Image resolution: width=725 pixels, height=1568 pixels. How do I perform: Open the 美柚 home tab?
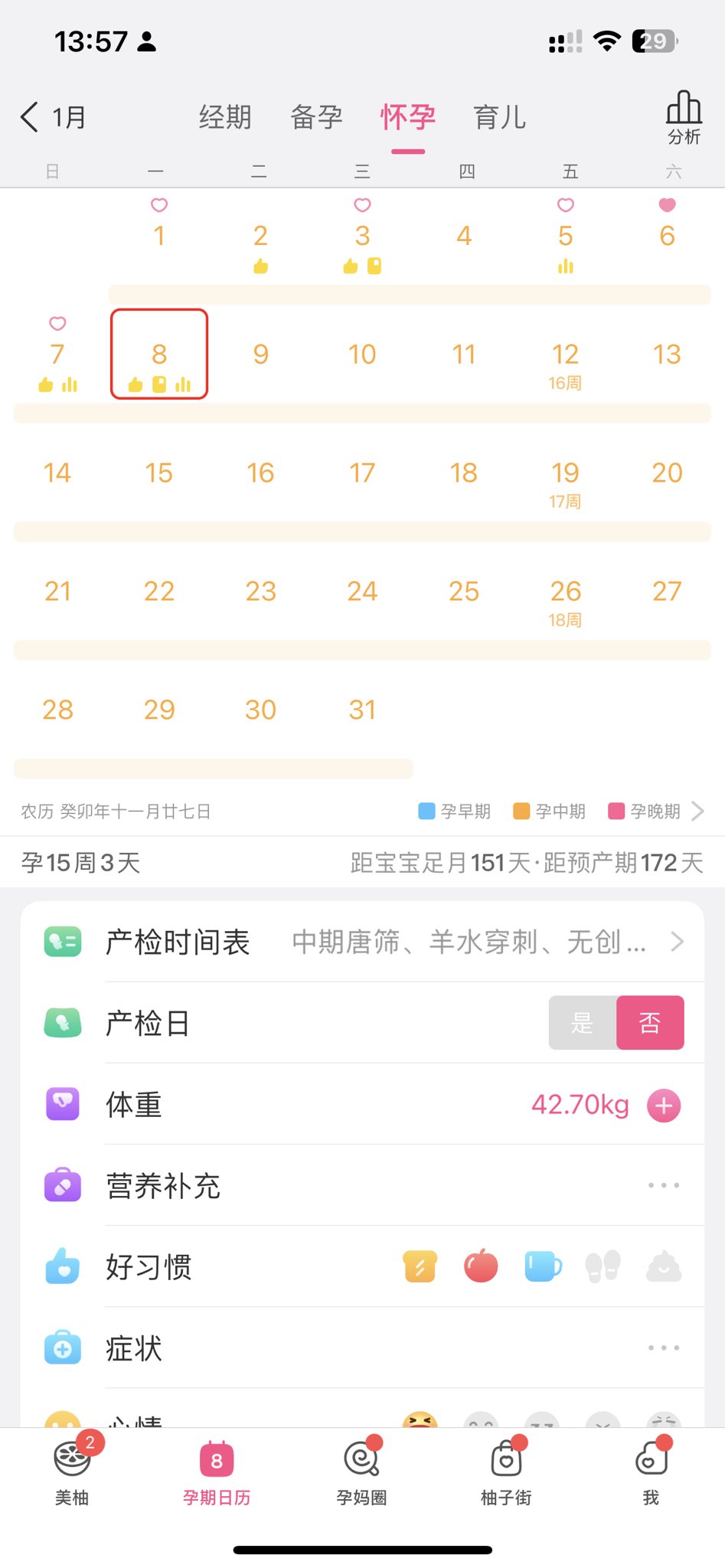click(x=72, y=1472)
